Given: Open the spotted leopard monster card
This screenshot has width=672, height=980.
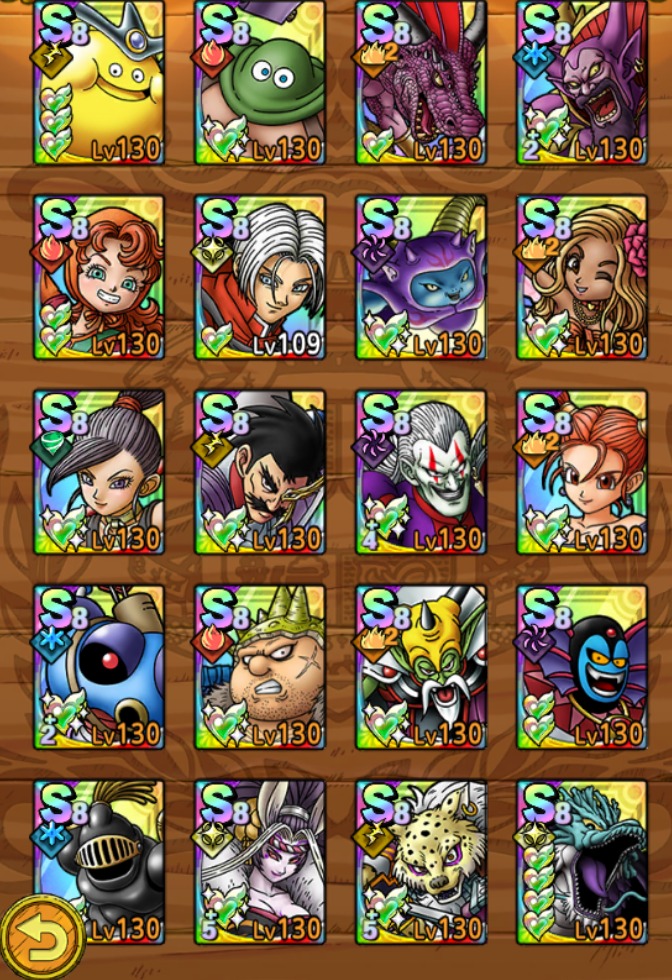Looking at the screenshot, I should [421, 862].
